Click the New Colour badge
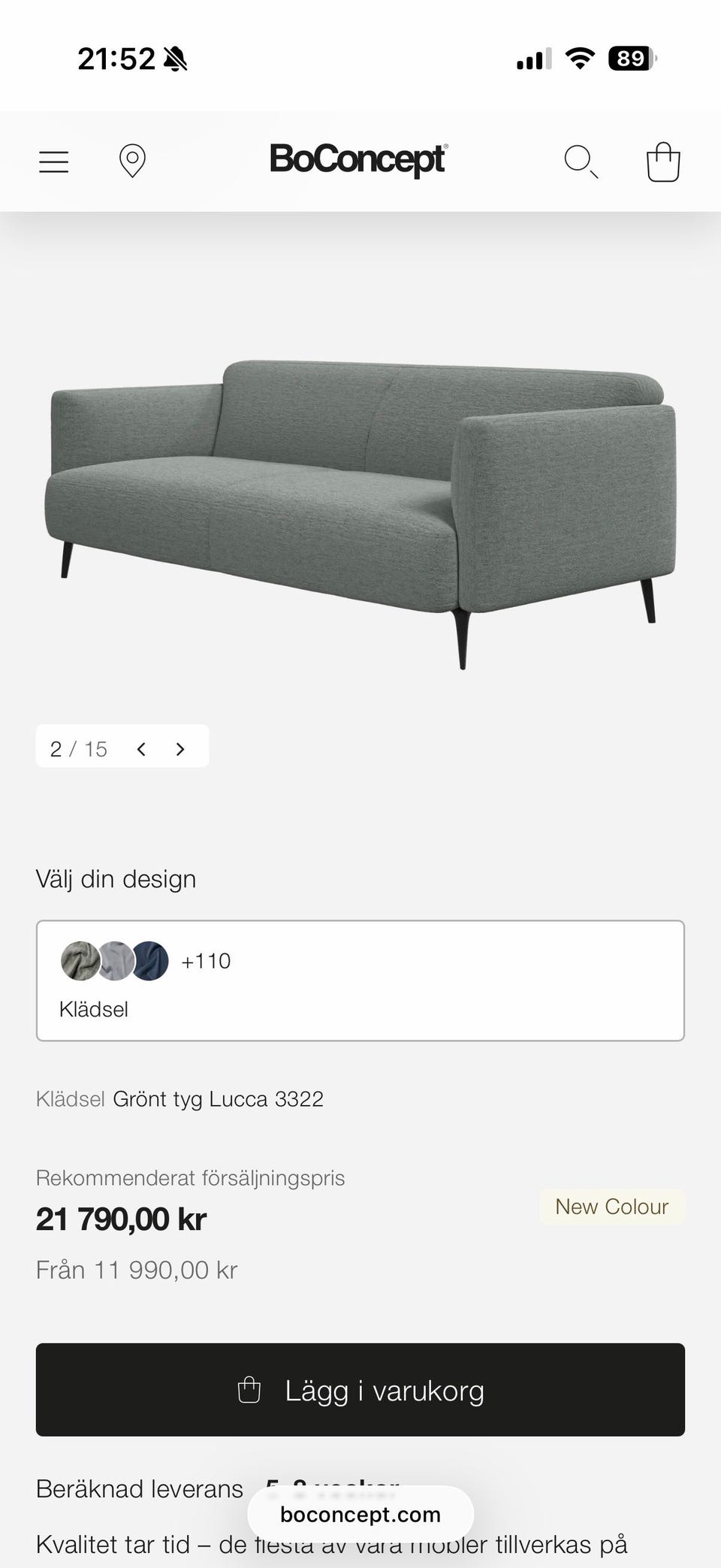Screen dimensions: 721x1568 tap(611, 1206)
